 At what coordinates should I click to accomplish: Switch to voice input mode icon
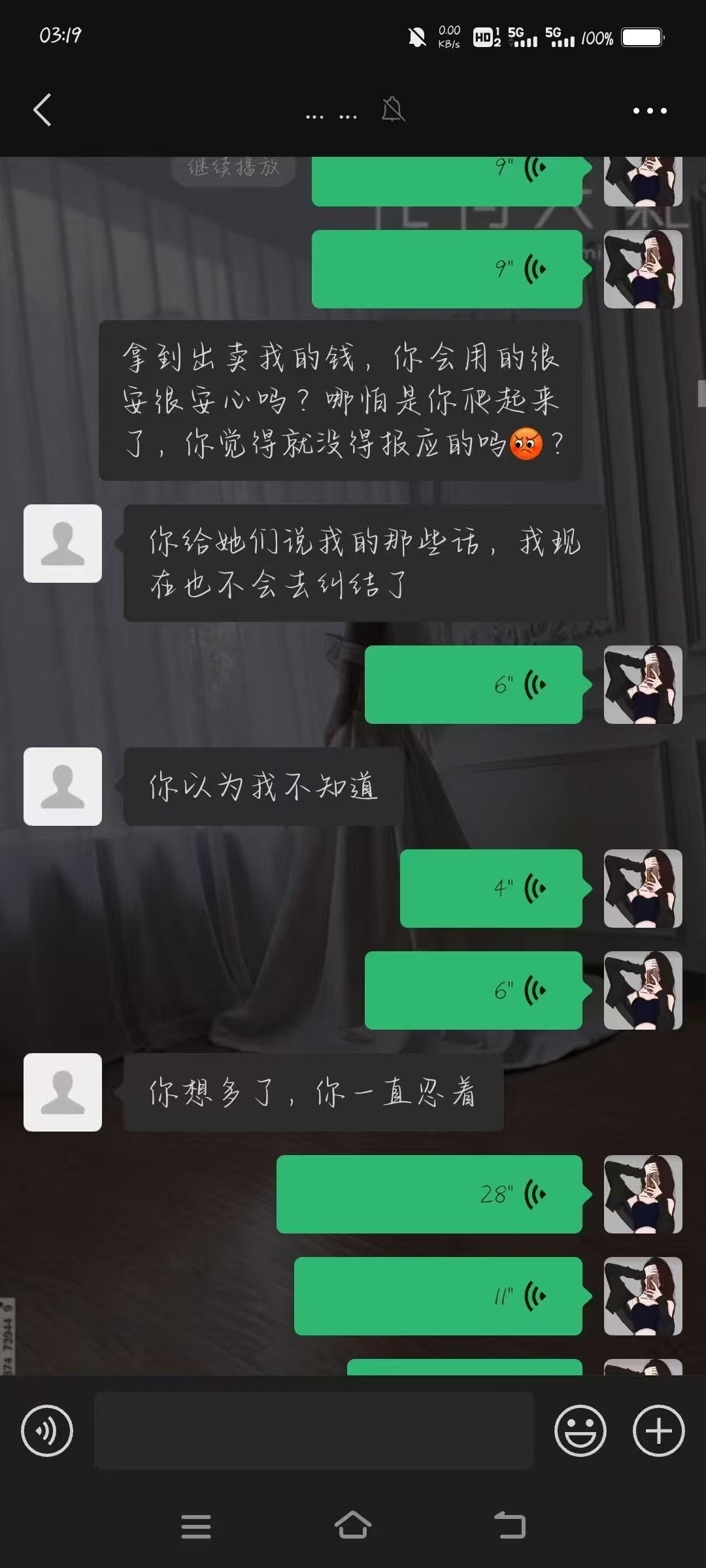tap(46, 1431)
